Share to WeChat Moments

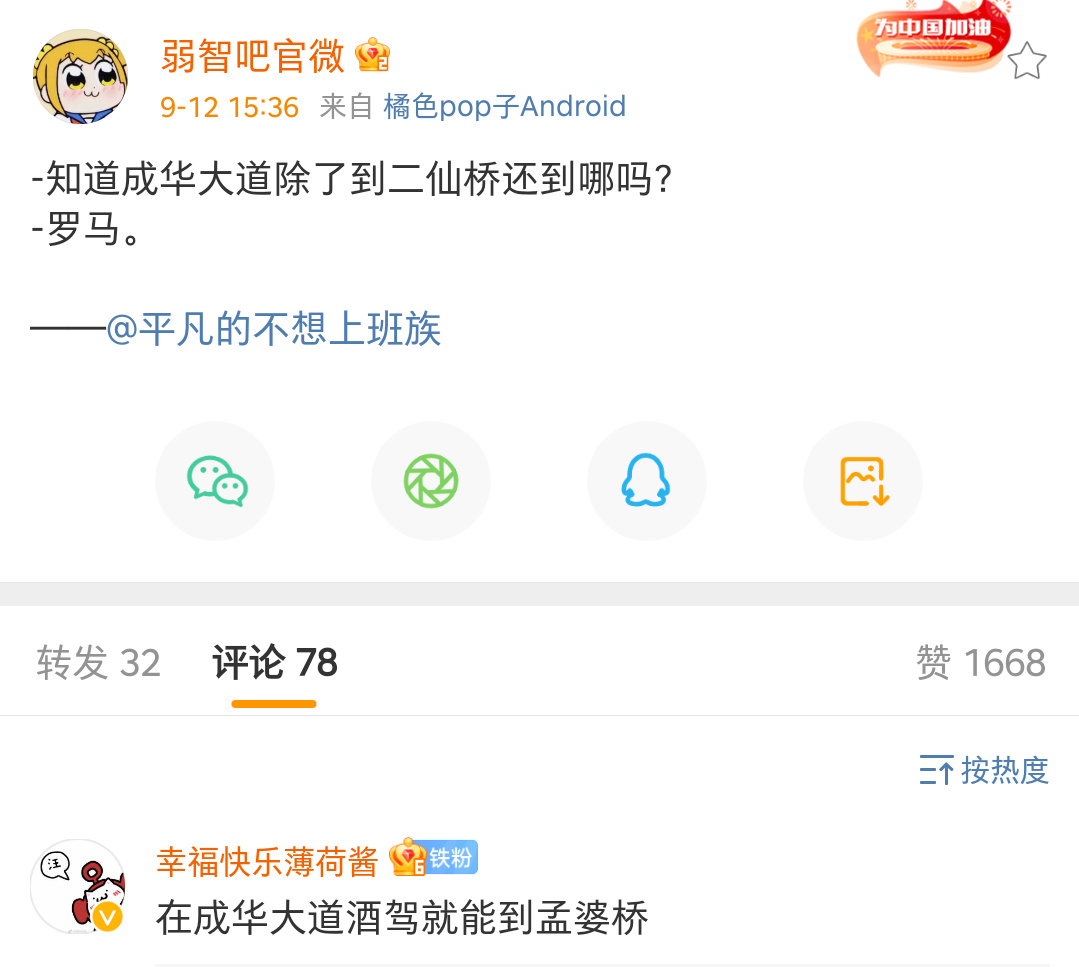(431, 482)
